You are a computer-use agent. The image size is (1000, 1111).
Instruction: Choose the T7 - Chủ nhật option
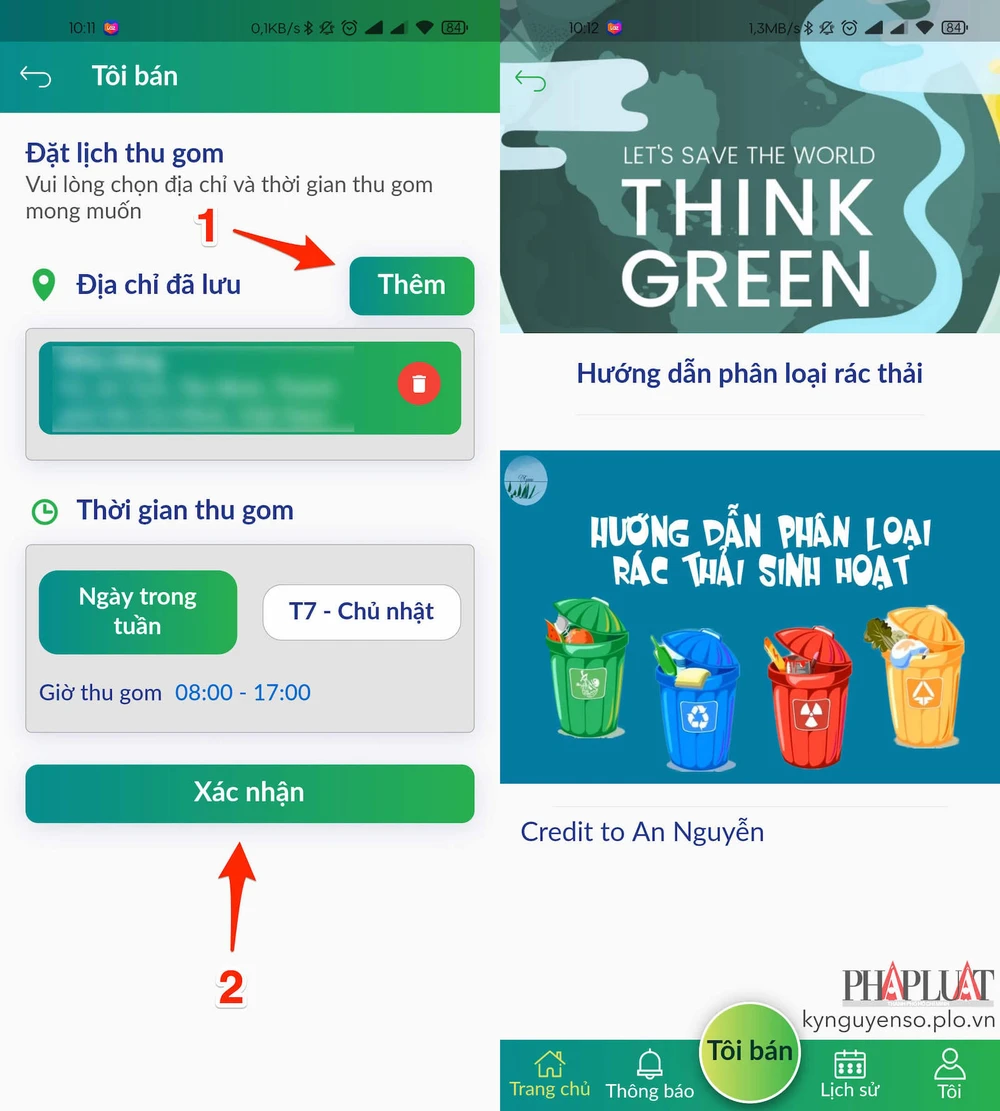[x=361, y=611]
